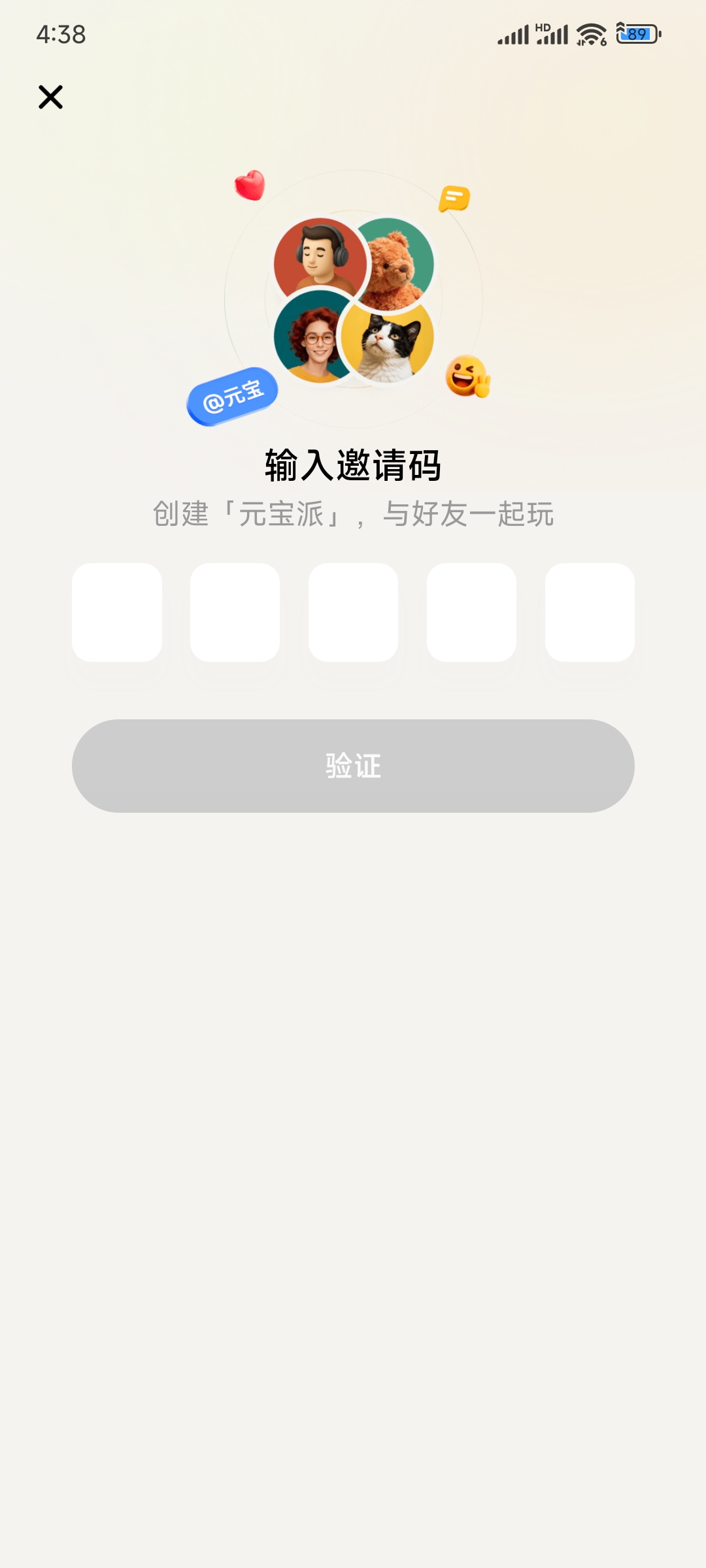Tap the middle invitation code box

(353, 613)
